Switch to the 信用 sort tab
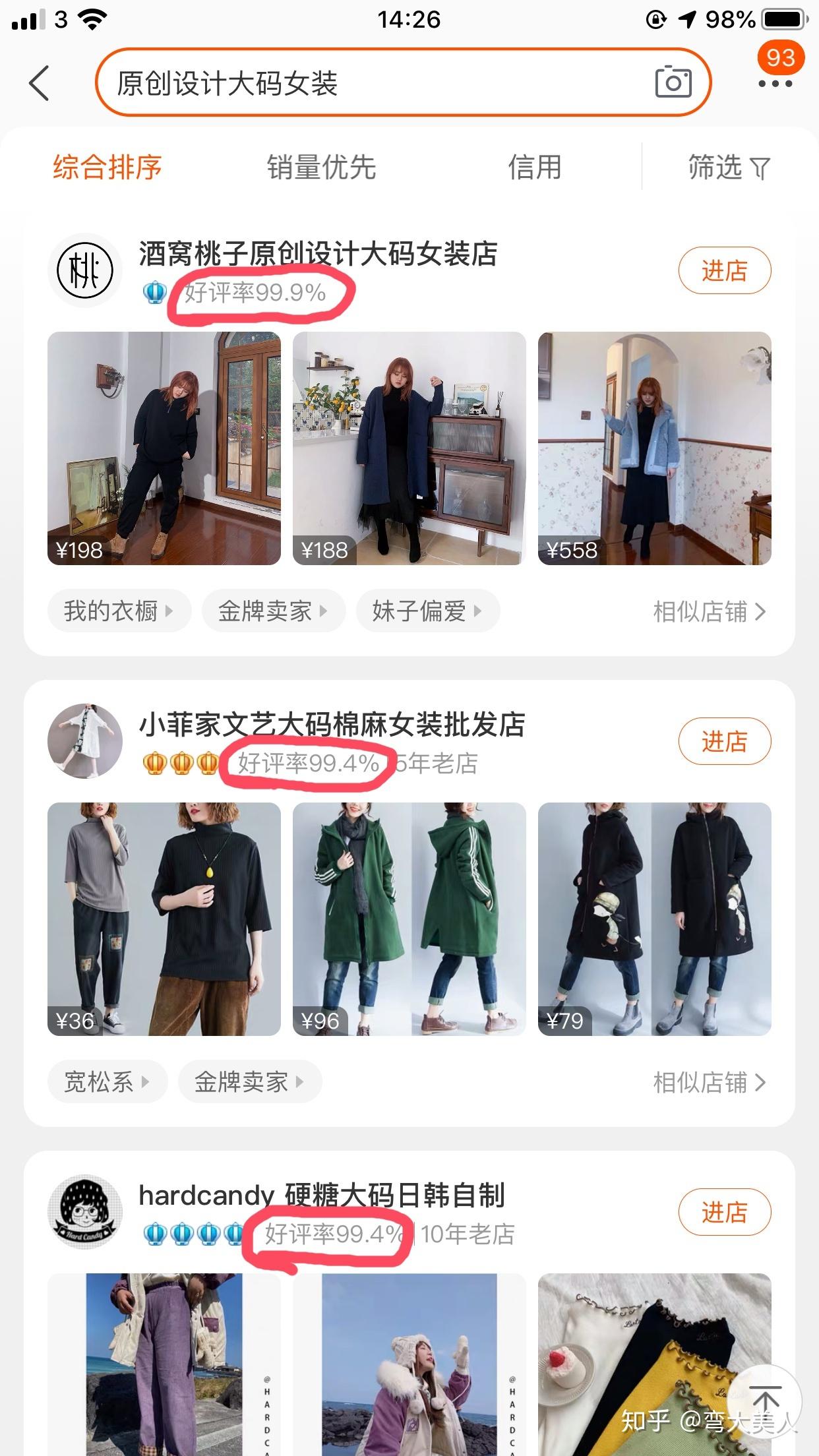The height and width of the screenshot is (1456, 819). [x=535, y=167]
